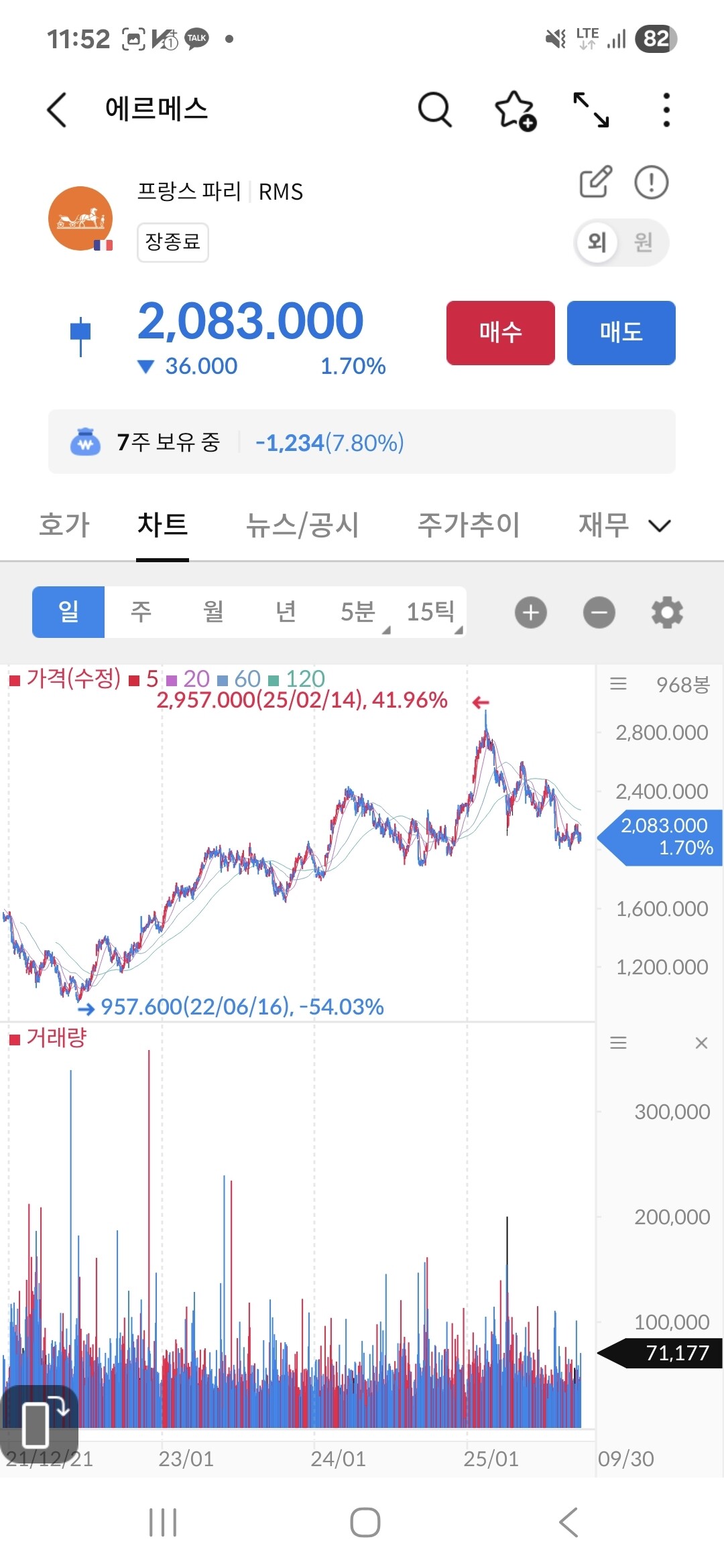724x1568 pixels.
Task: Open chart settings gear icon
Action: point(667,612)
